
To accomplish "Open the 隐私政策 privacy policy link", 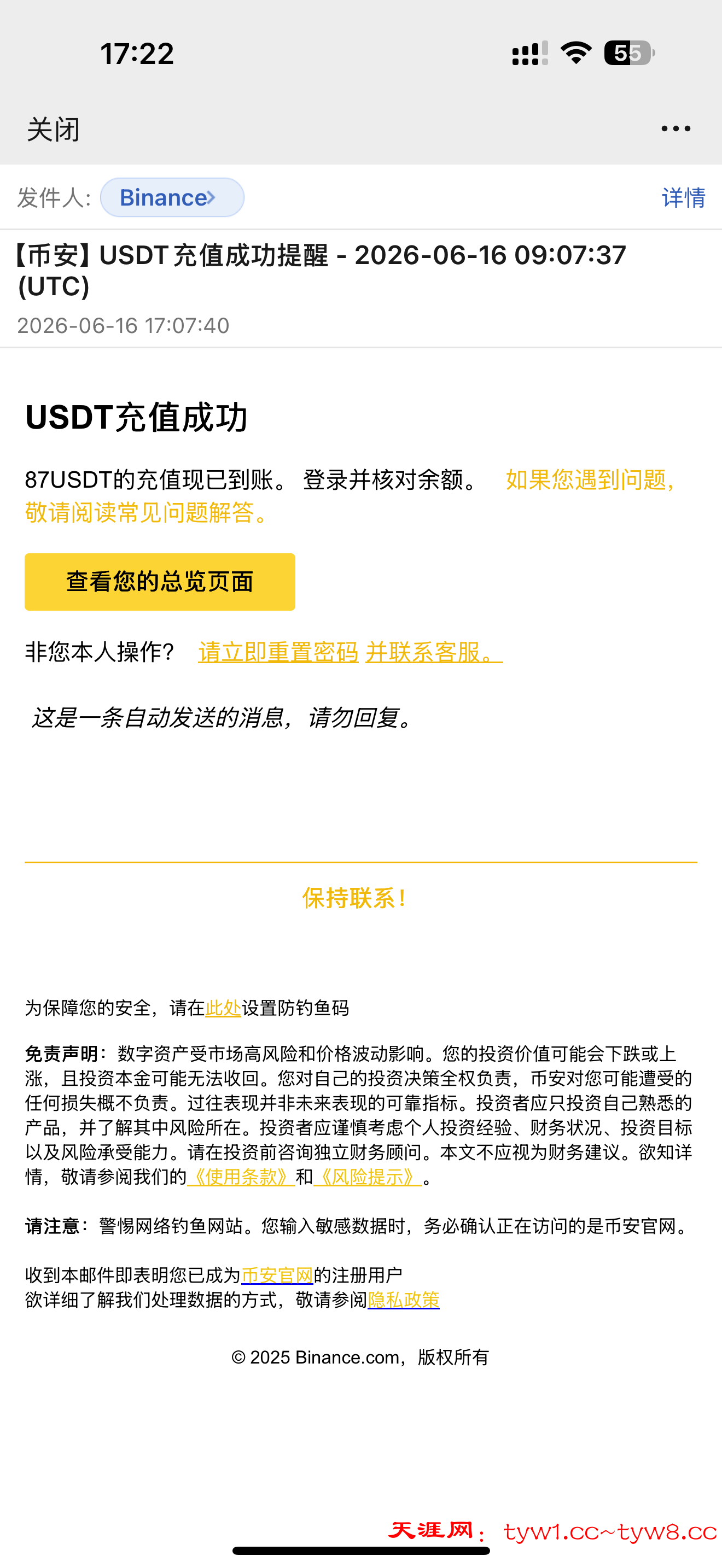I will (404, 1300).
